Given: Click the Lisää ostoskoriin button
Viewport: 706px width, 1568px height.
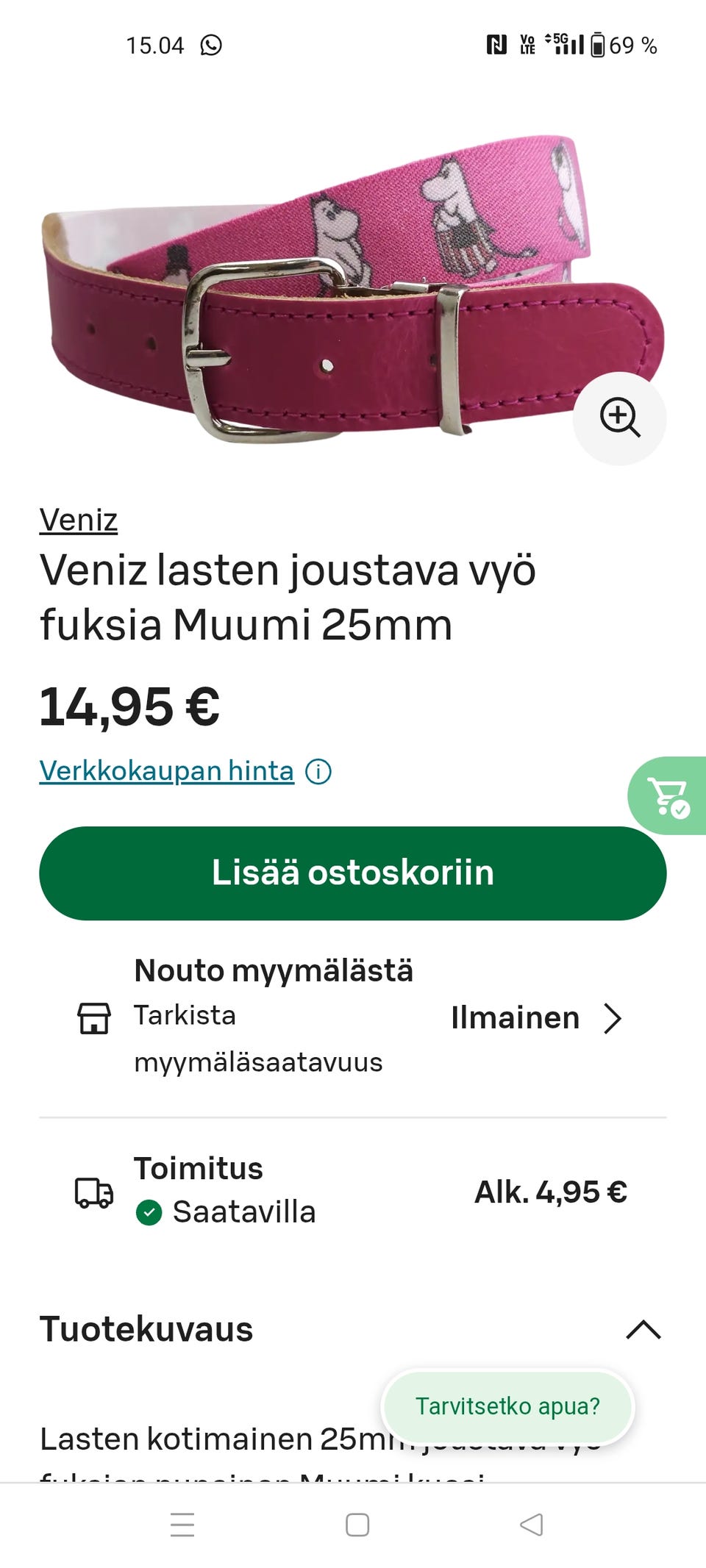Looking at the screenshot, I should click(353, 873).
